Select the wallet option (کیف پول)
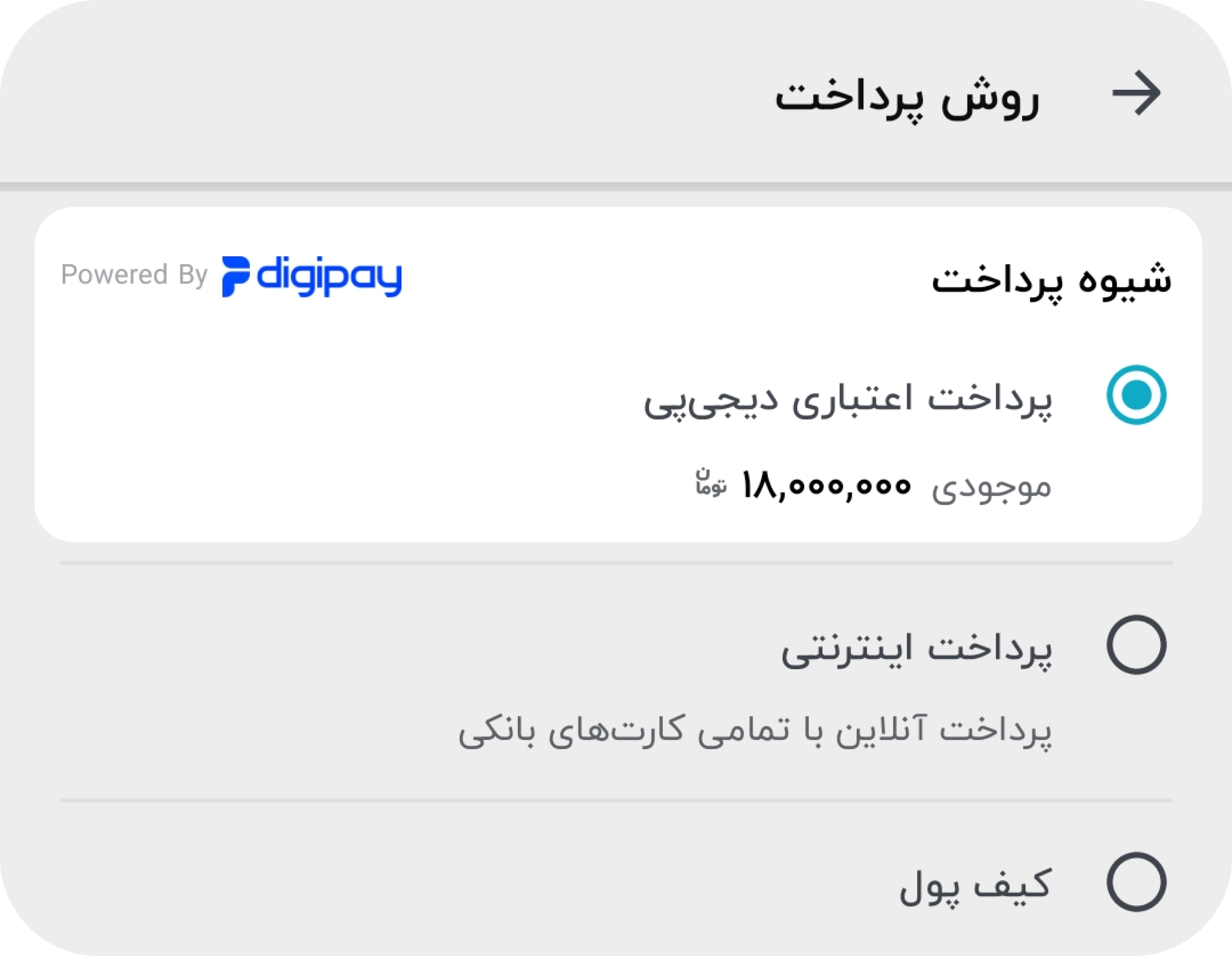Viewport: 1232px width, 956px height. [1135, 882]
